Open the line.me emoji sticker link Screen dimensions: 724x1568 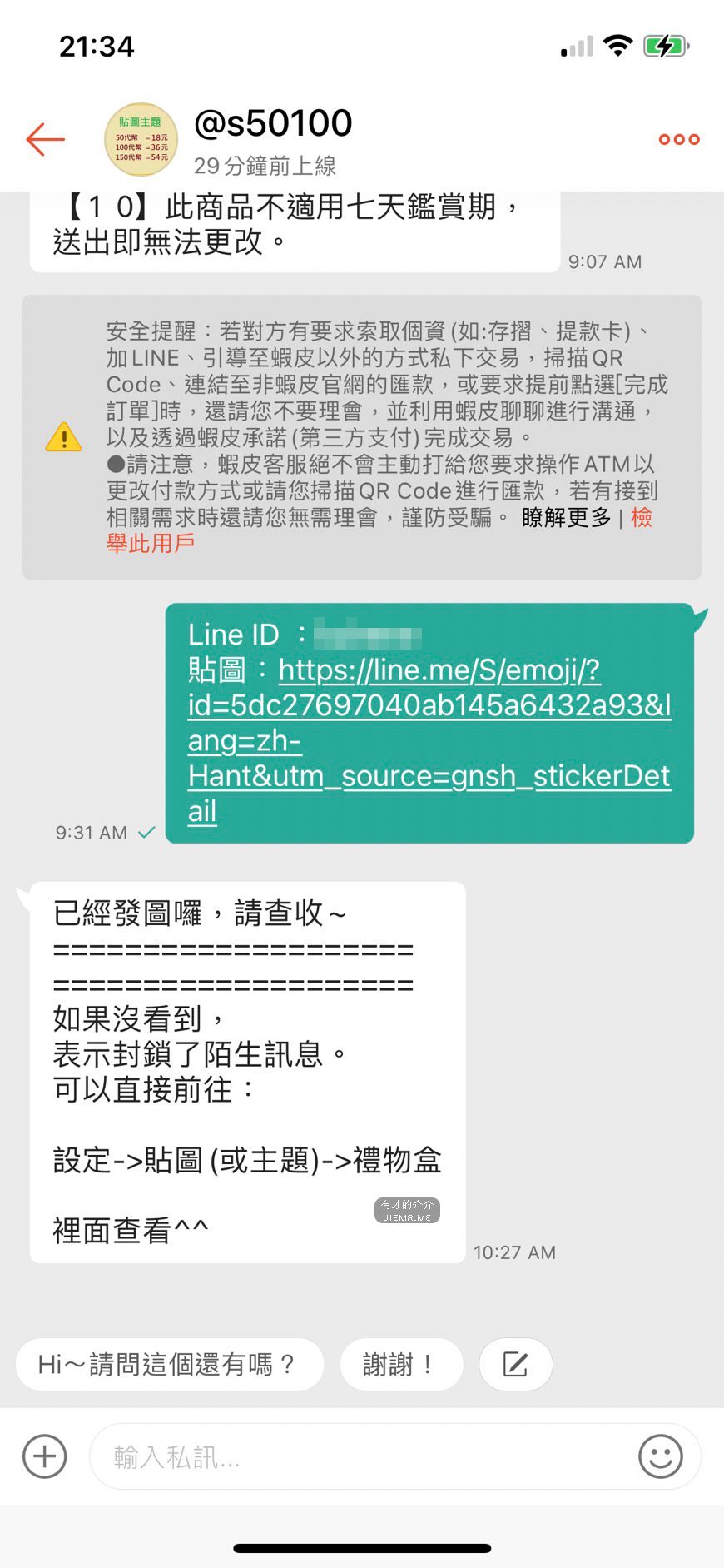pos(429,723)
